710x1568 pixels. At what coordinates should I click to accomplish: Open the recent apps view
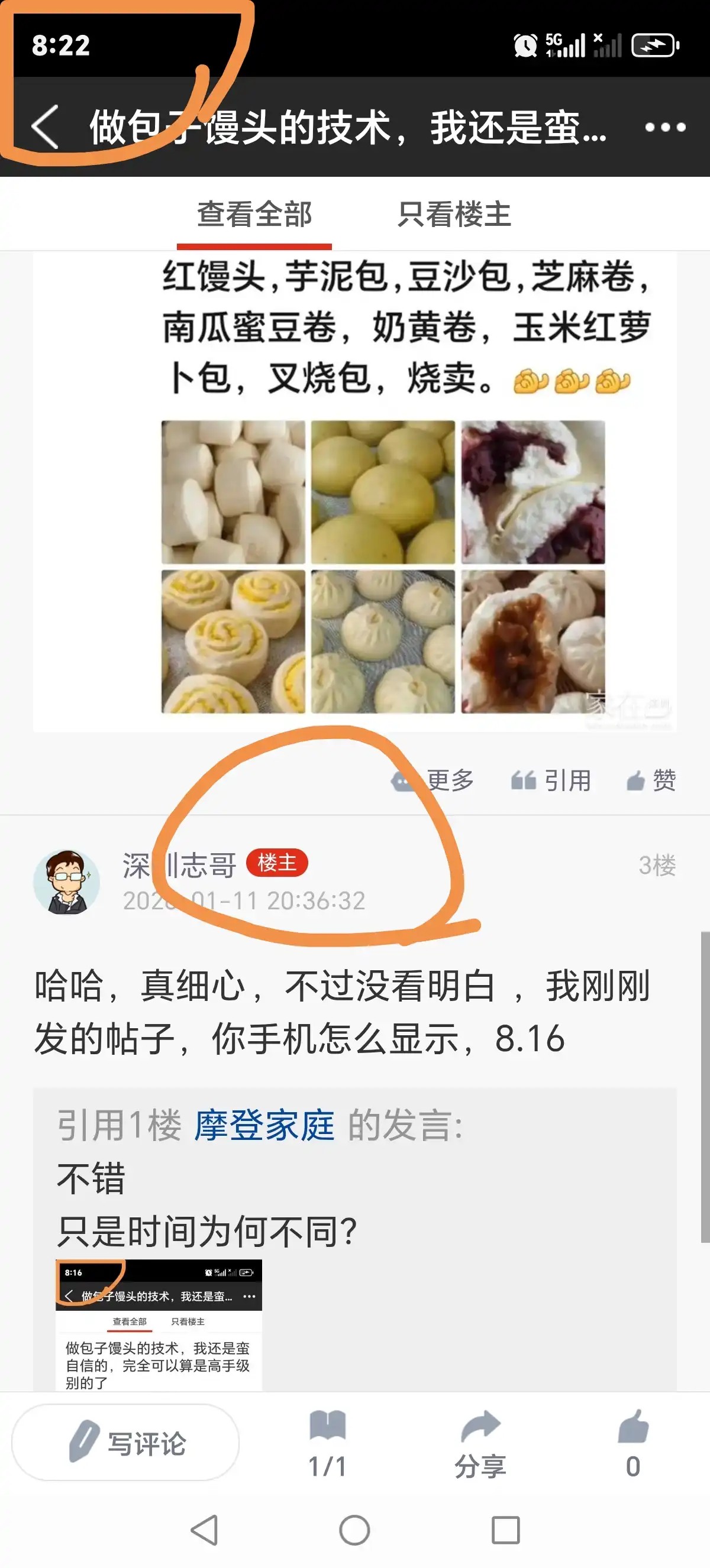point(505,1530)
